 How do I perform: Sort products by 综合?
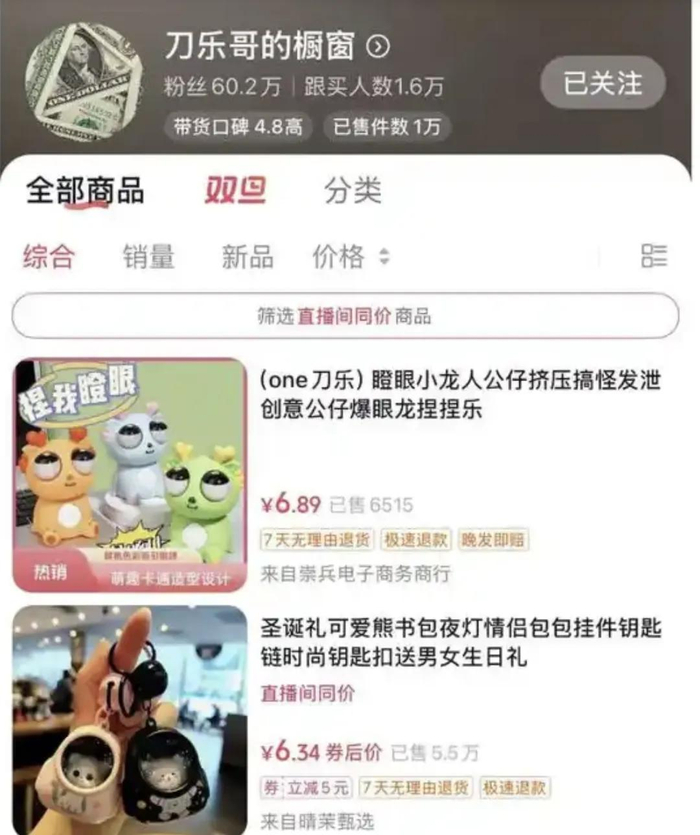[48, 256]
